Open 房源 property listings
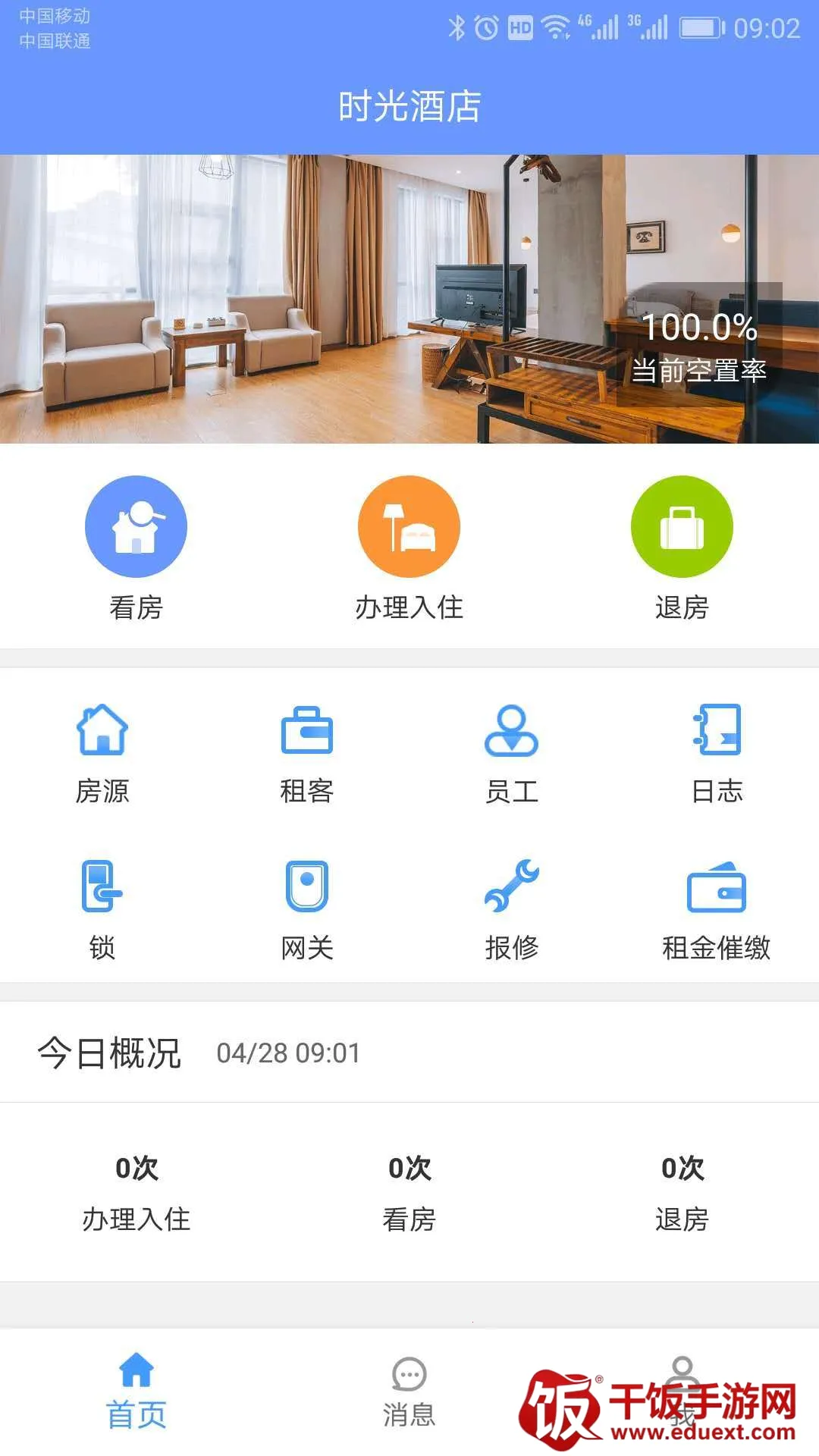 pyautogui.click(x=102, y=752)
